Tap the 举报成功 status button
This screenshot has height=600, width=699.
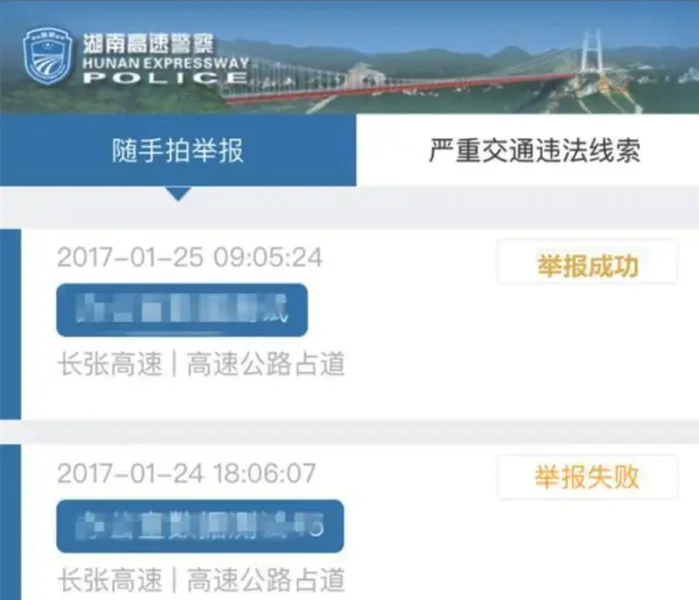pyautogui.click(x=587, y=263)
